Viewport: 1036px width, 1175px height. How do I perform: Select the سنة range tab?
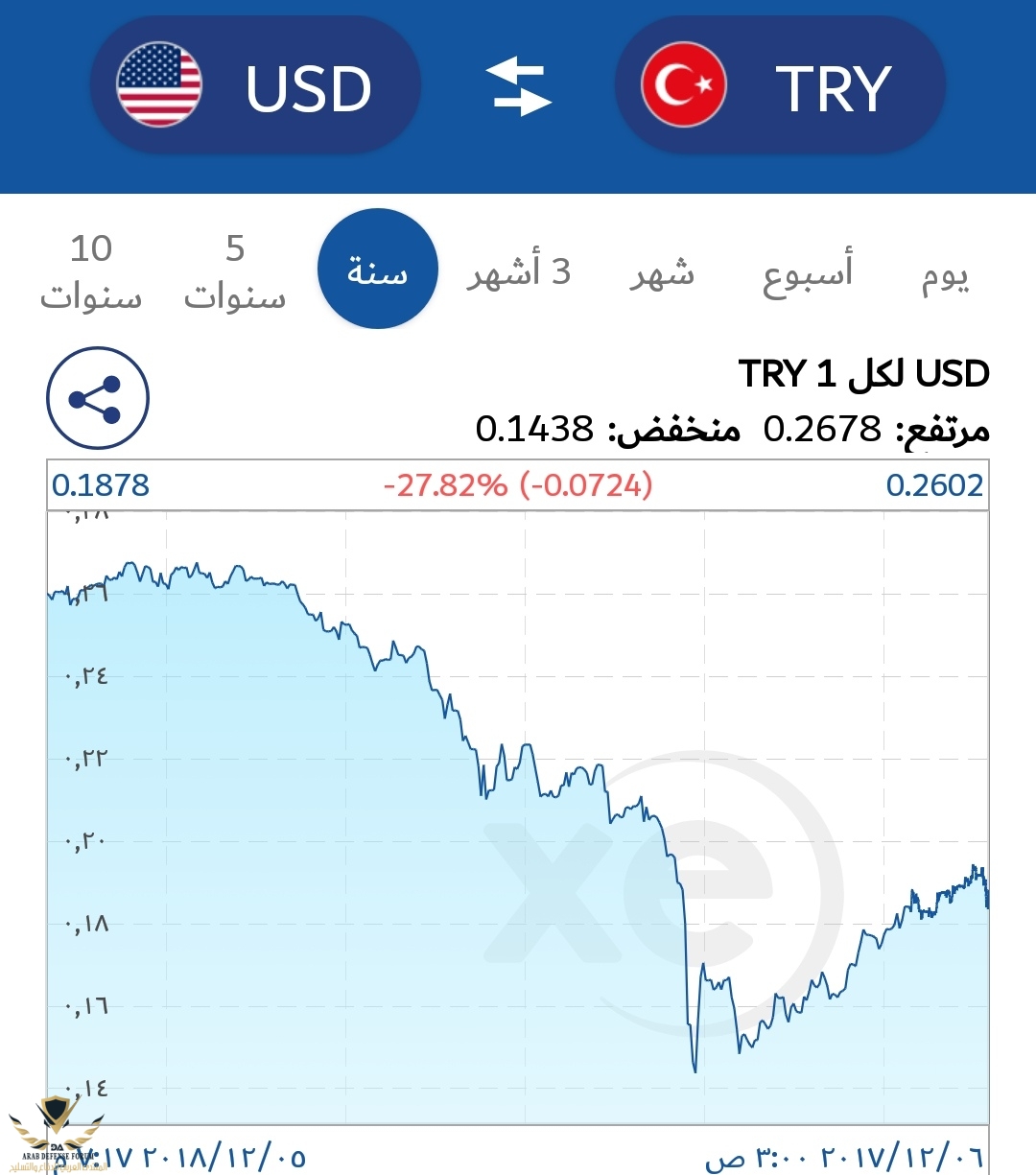378,270
